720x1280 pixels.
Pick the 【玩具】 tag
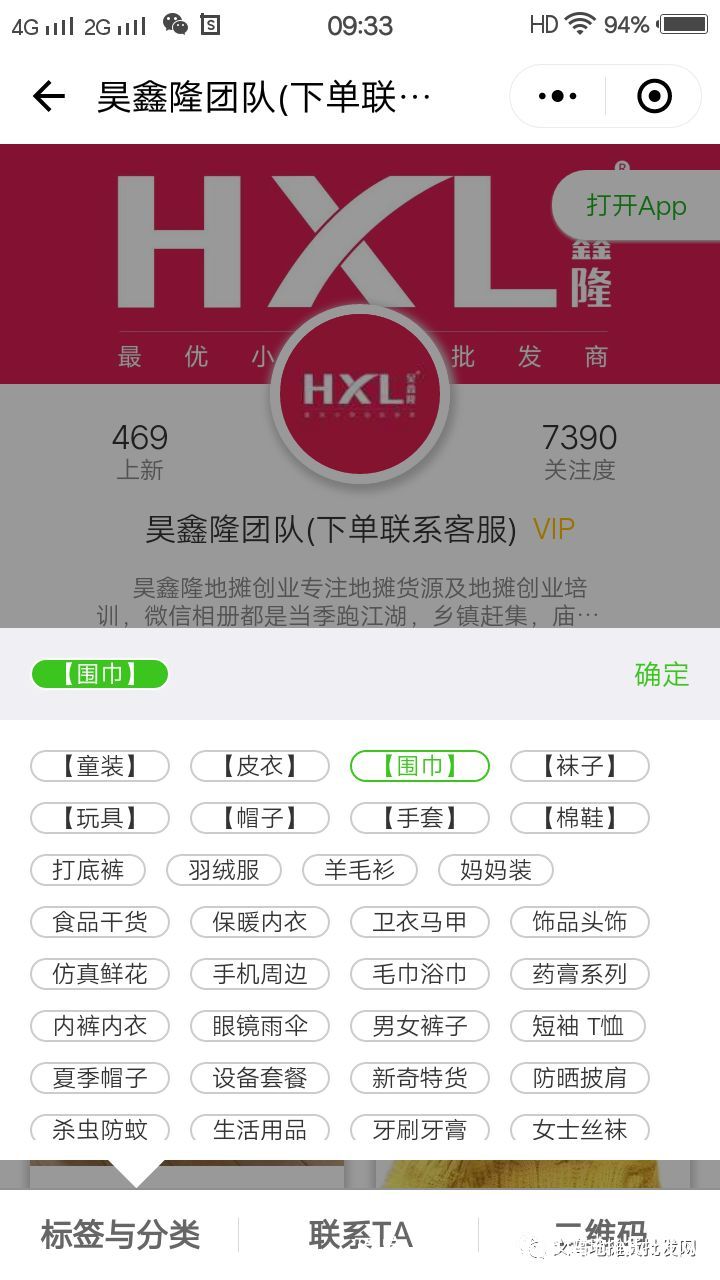pyautogui.click(x=100, y=818)
